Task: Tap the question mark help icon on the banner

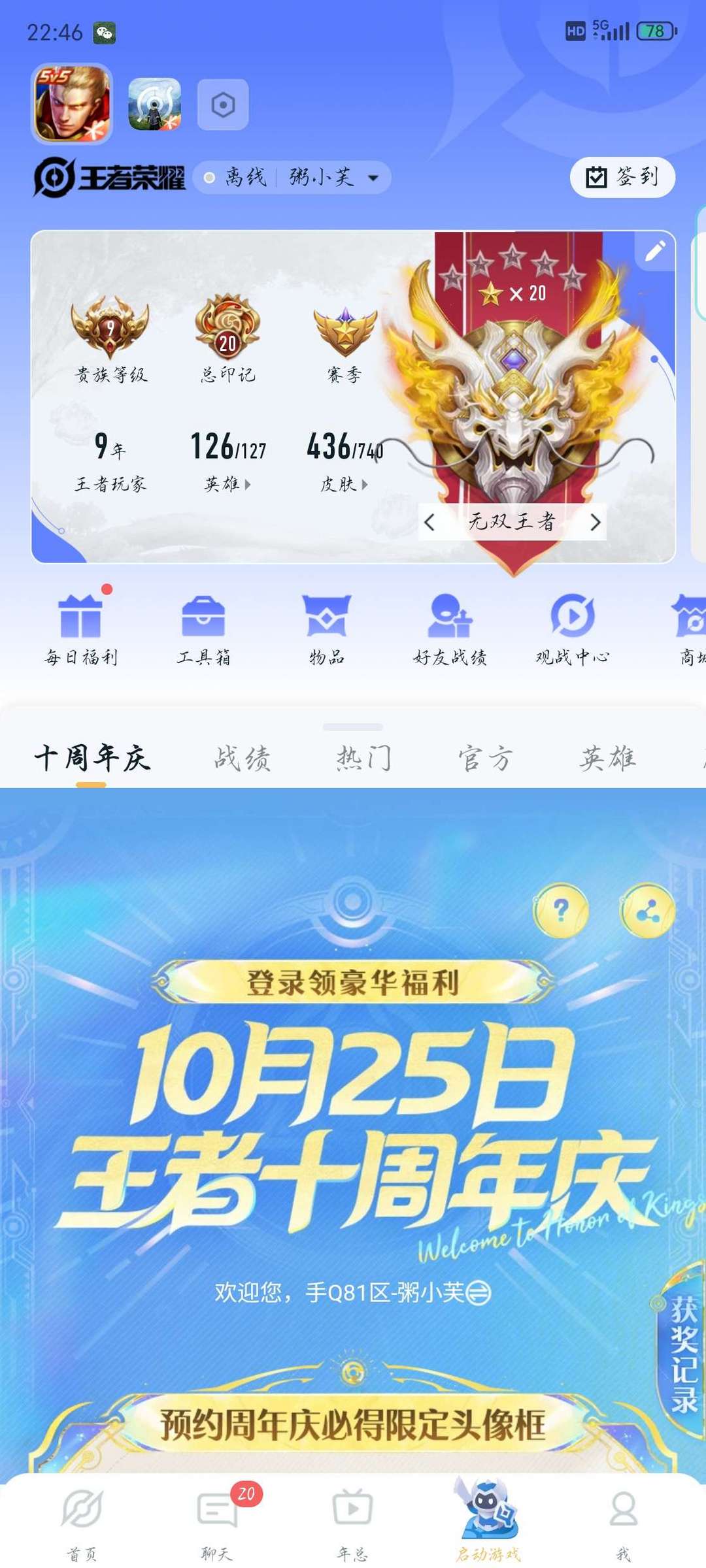Action: click(561, 910)
